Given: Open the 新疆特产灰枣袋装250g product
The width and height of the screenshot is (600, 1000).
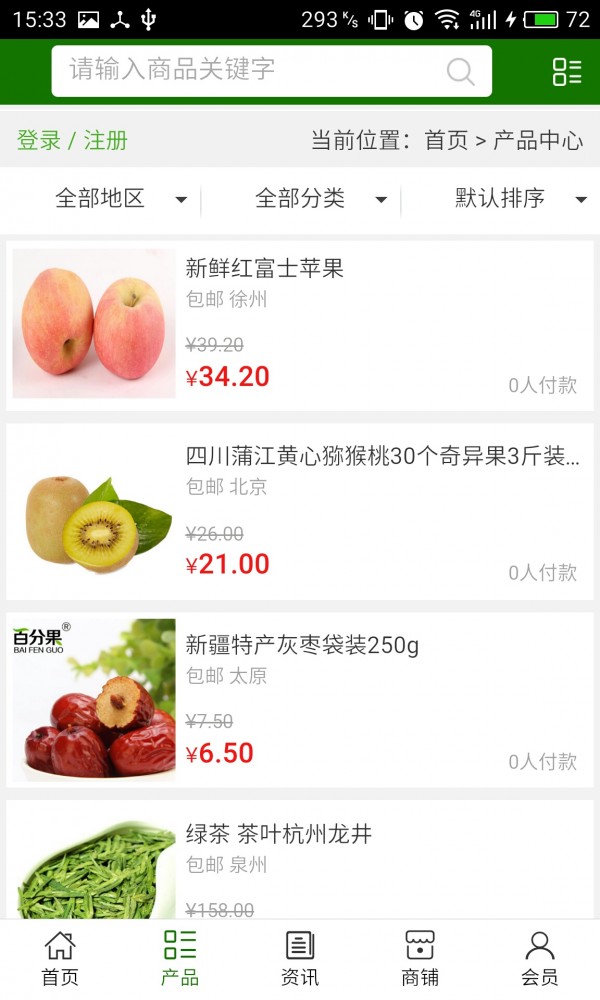Looking at the screenshot, I should coord(300,700).
